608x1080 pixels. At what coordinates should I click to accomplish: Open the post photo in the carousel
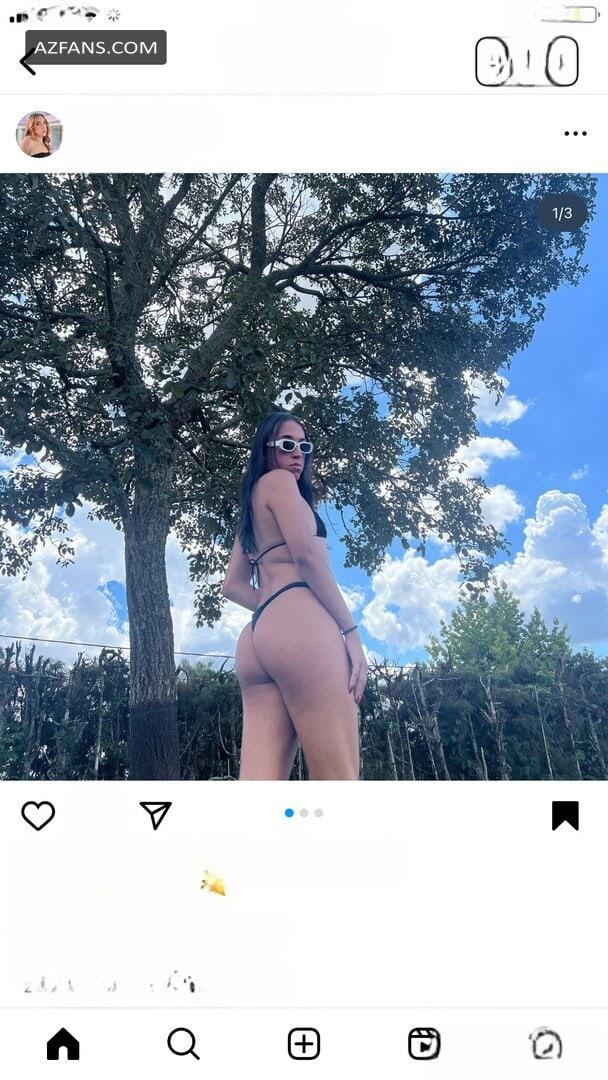tap(304, 477)
